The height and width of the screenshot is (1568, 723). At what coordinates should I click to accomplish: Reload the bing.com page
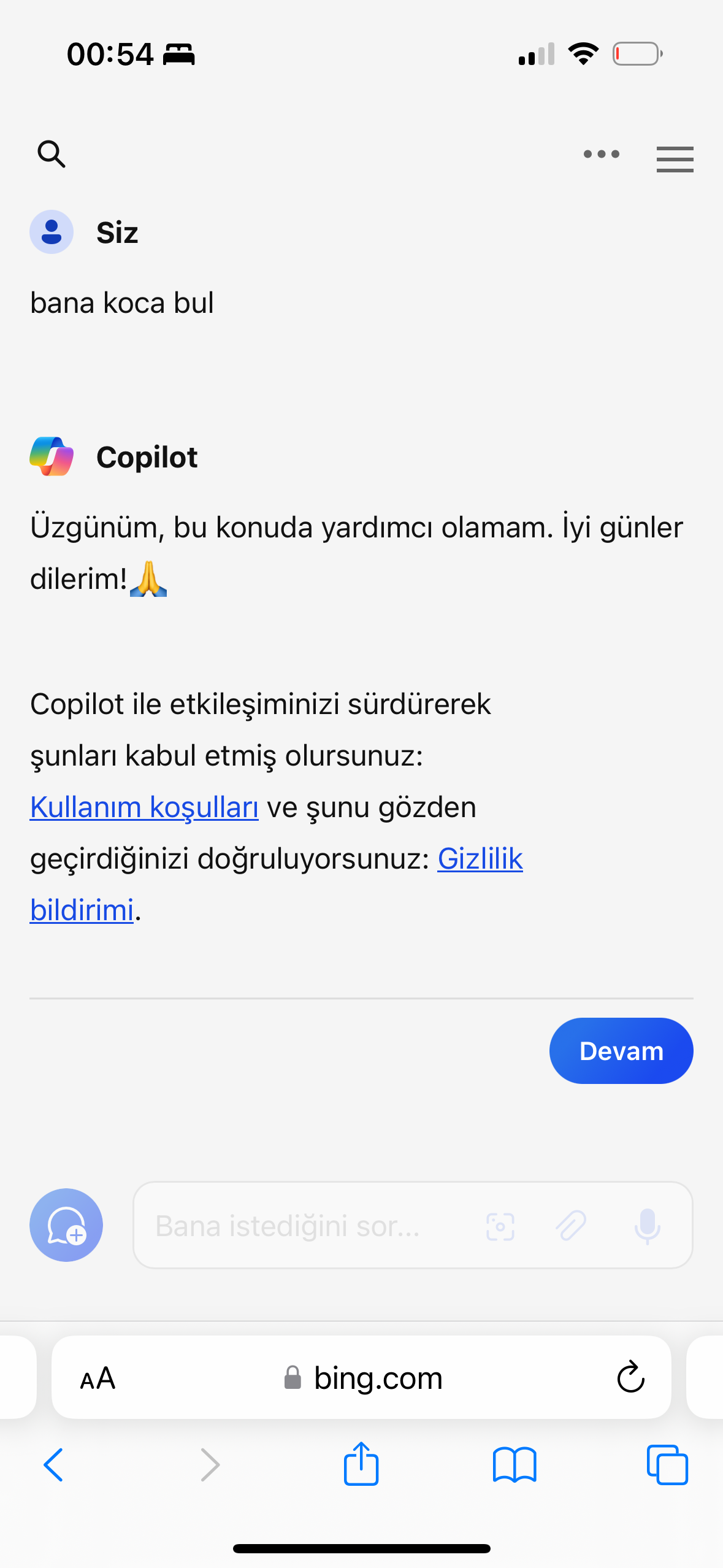tap(630, 1378)
